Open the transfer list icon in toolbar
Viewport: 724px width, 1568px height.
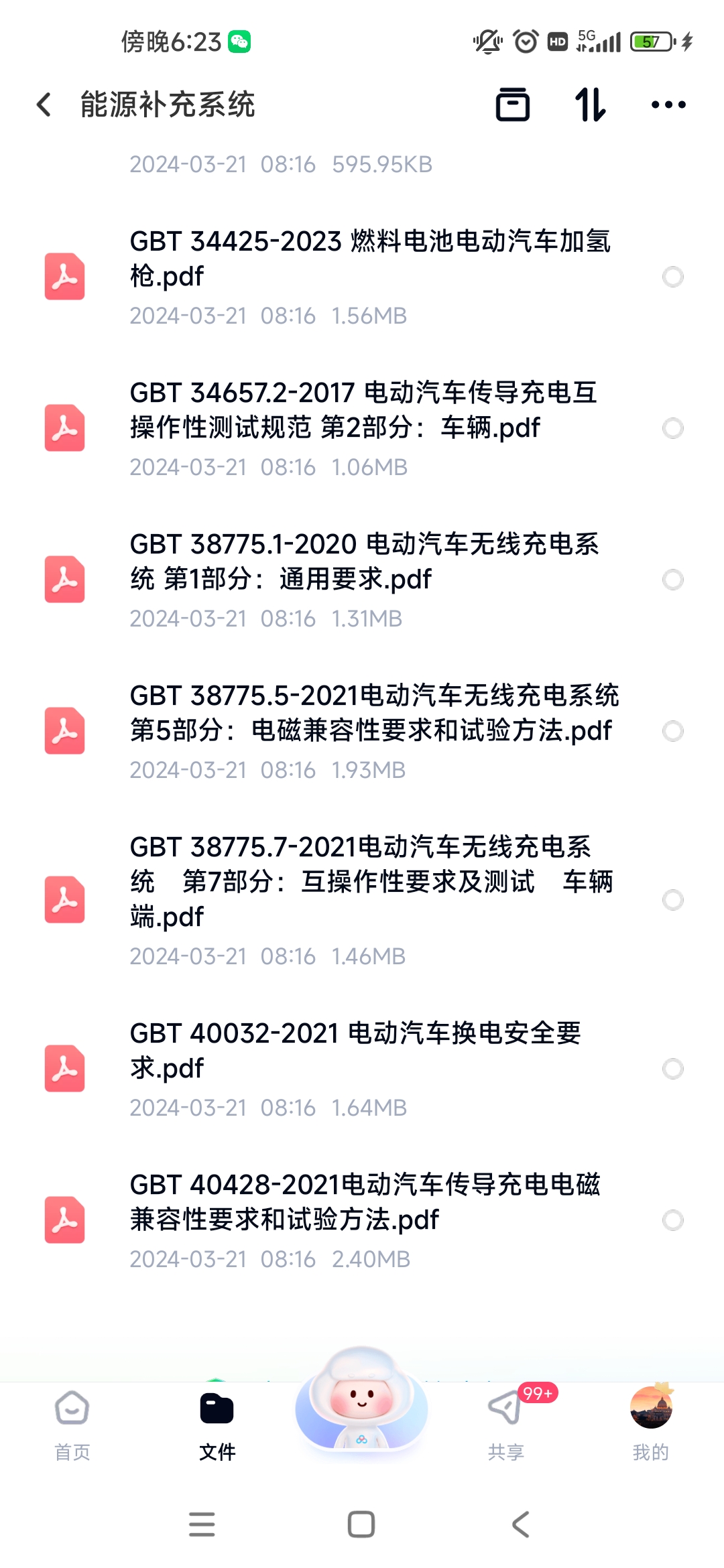[x=513, y=105]
